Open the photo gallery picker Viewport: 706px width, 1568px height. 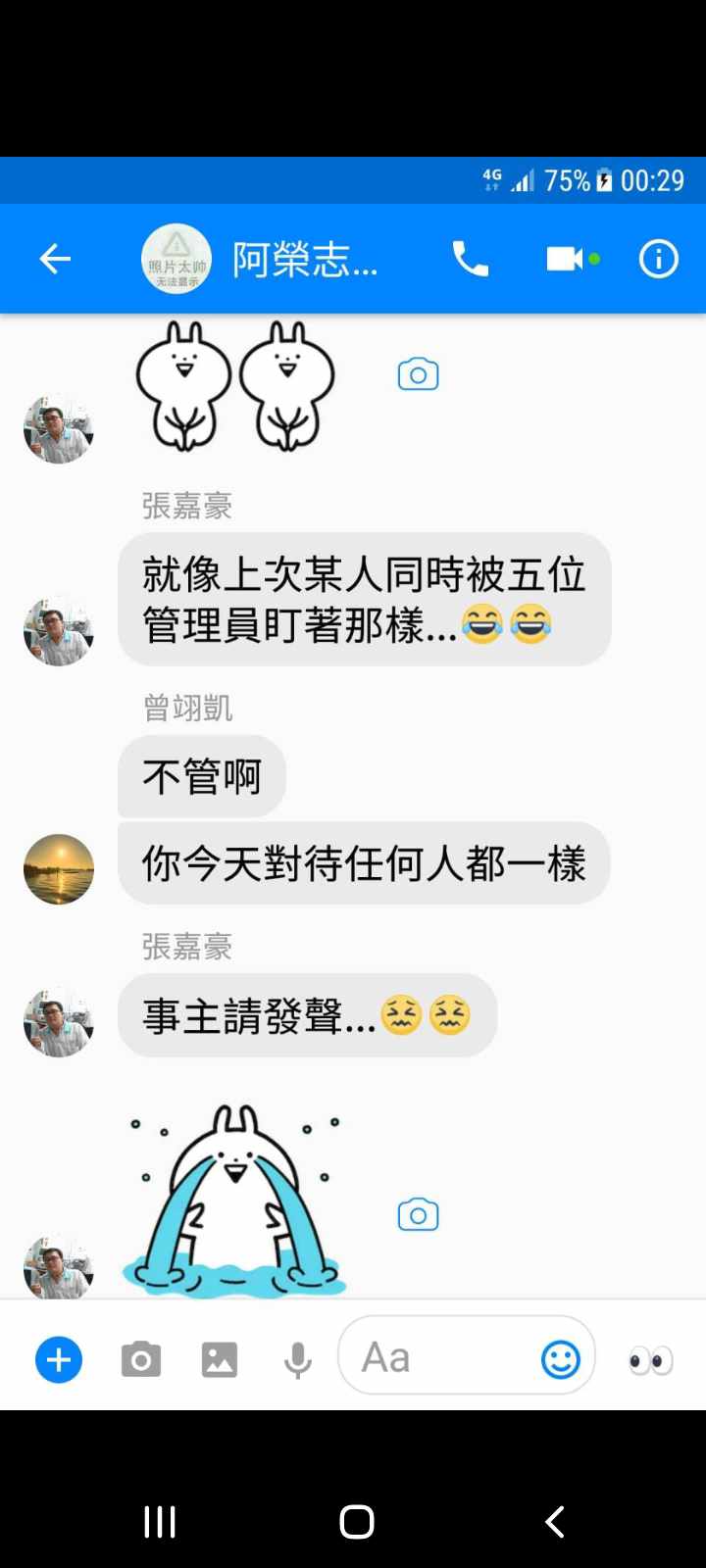[220, 1360]
